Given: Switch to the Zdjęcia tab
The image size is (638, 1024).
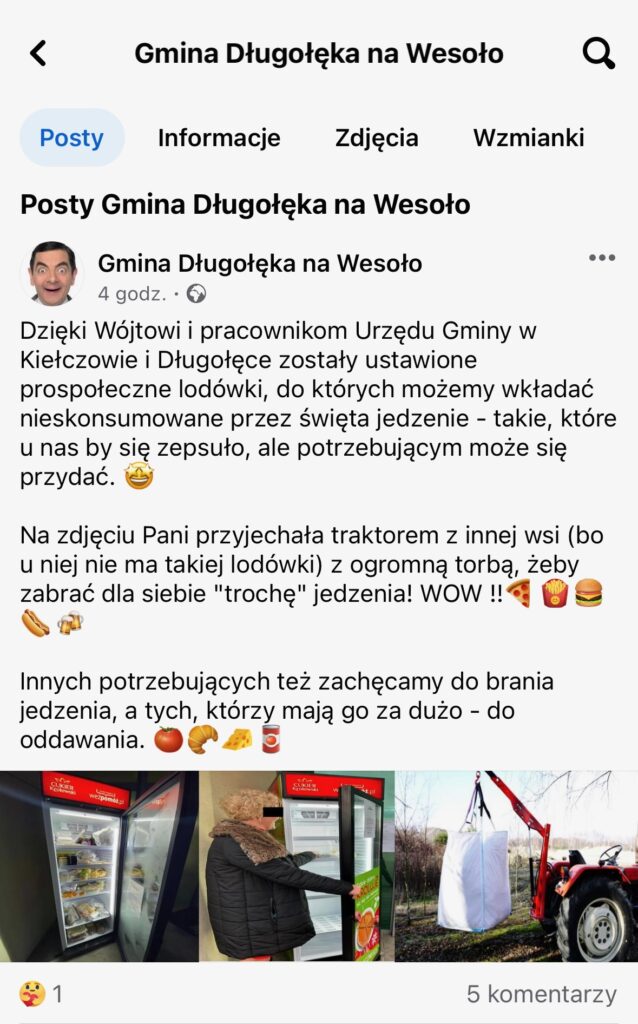Looking at the screenshot, I should click(x=377, y=138).
